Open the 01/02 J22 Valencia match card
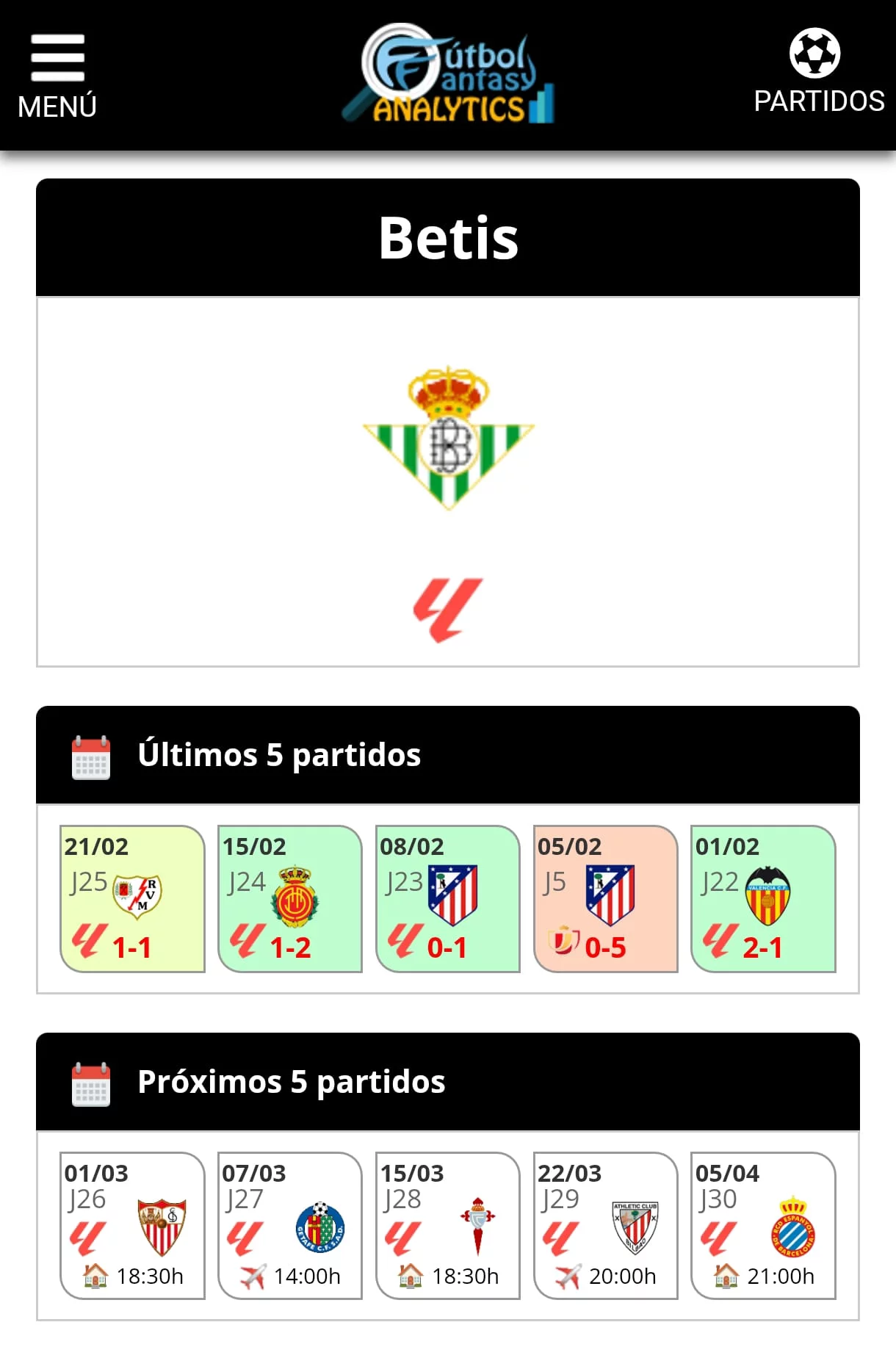 763,899
